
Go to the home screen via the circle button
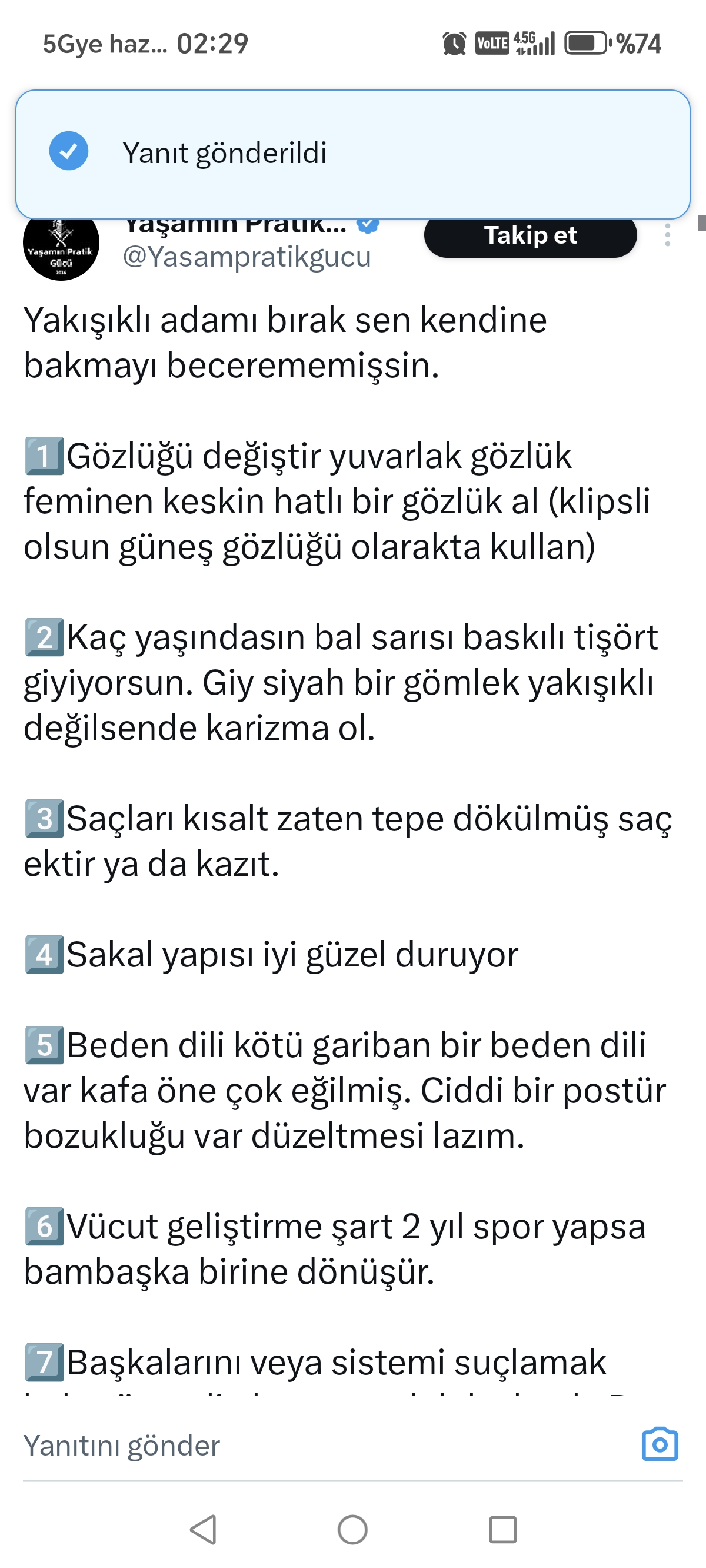[352, 1529]
